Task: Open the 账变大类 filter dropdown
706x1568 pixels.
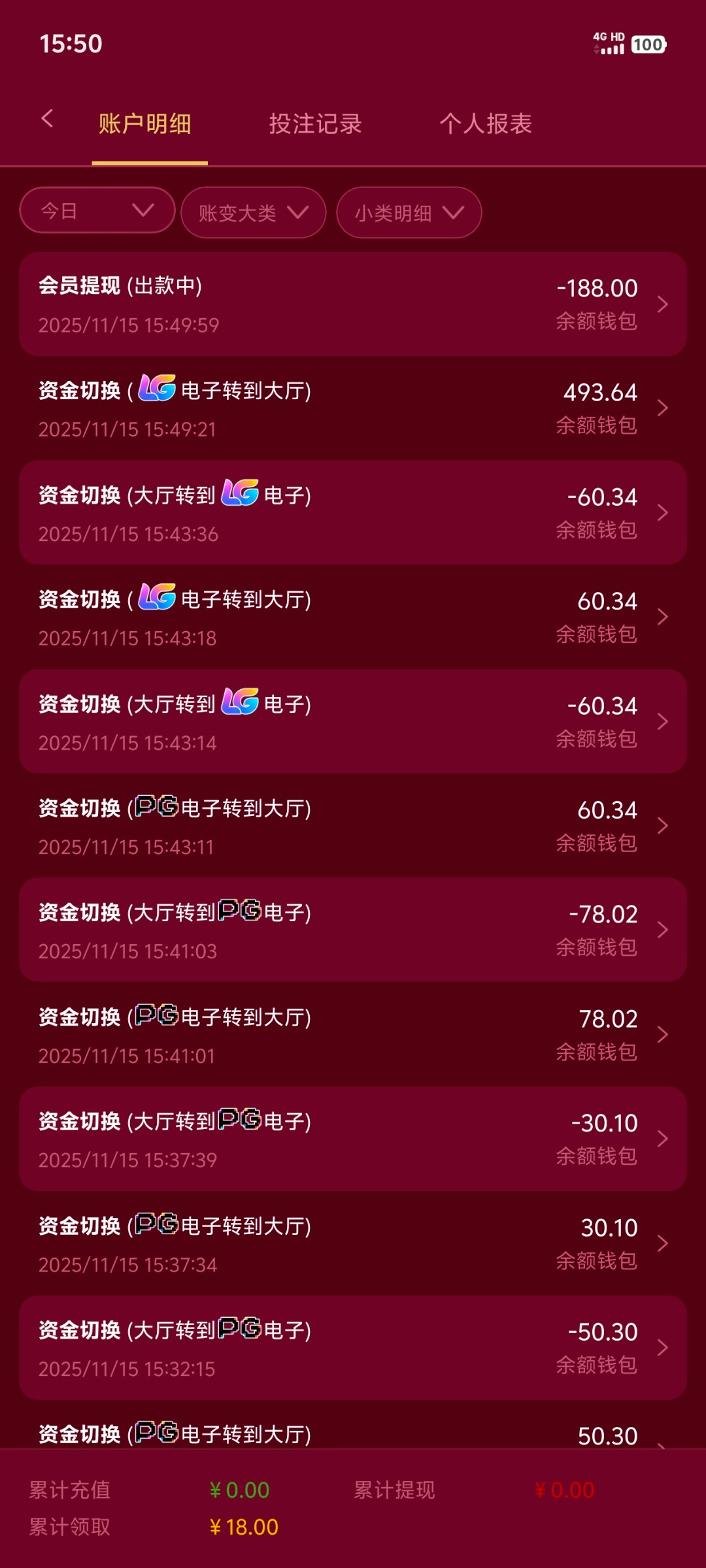Action: pos(253,213)
